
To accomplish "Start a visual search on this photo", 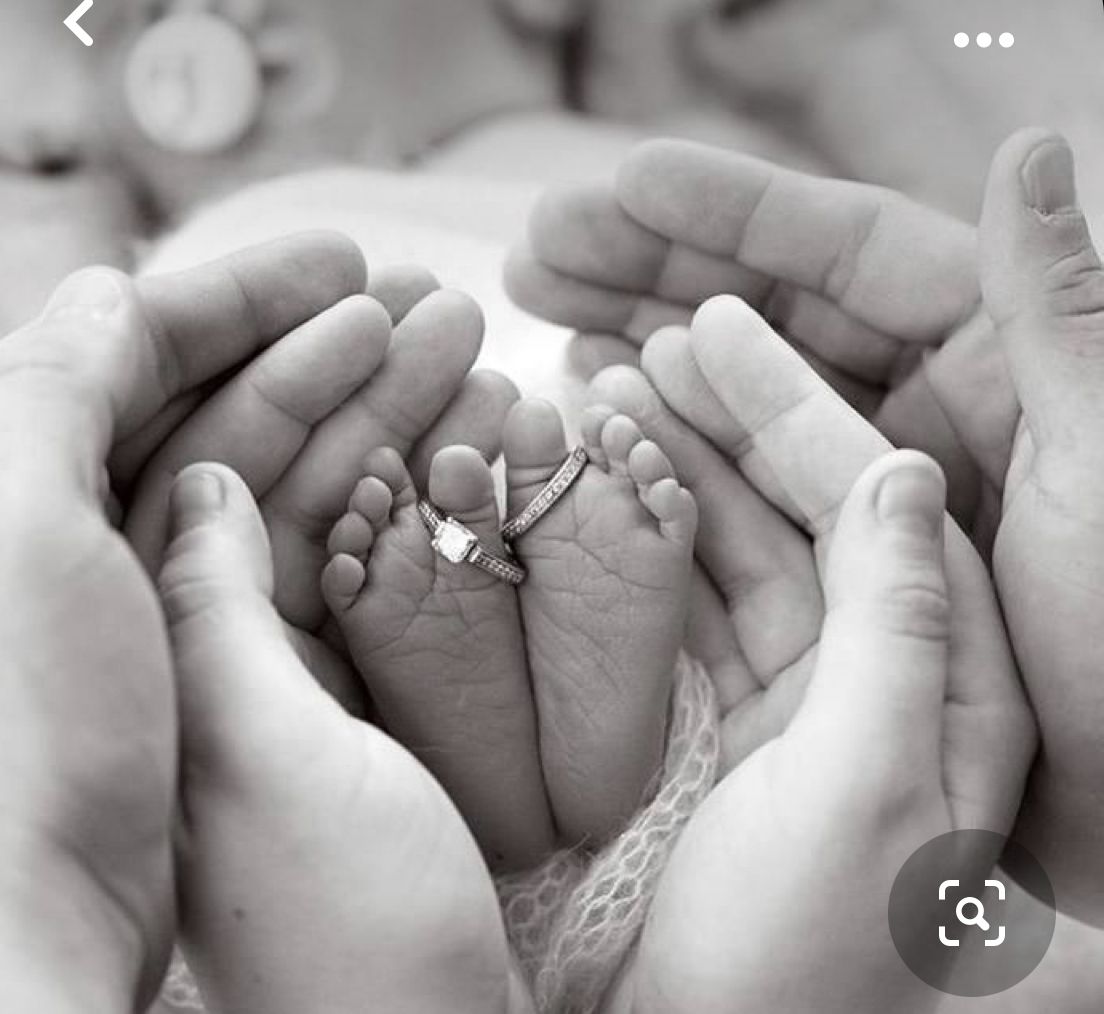I will pos(971,912).
